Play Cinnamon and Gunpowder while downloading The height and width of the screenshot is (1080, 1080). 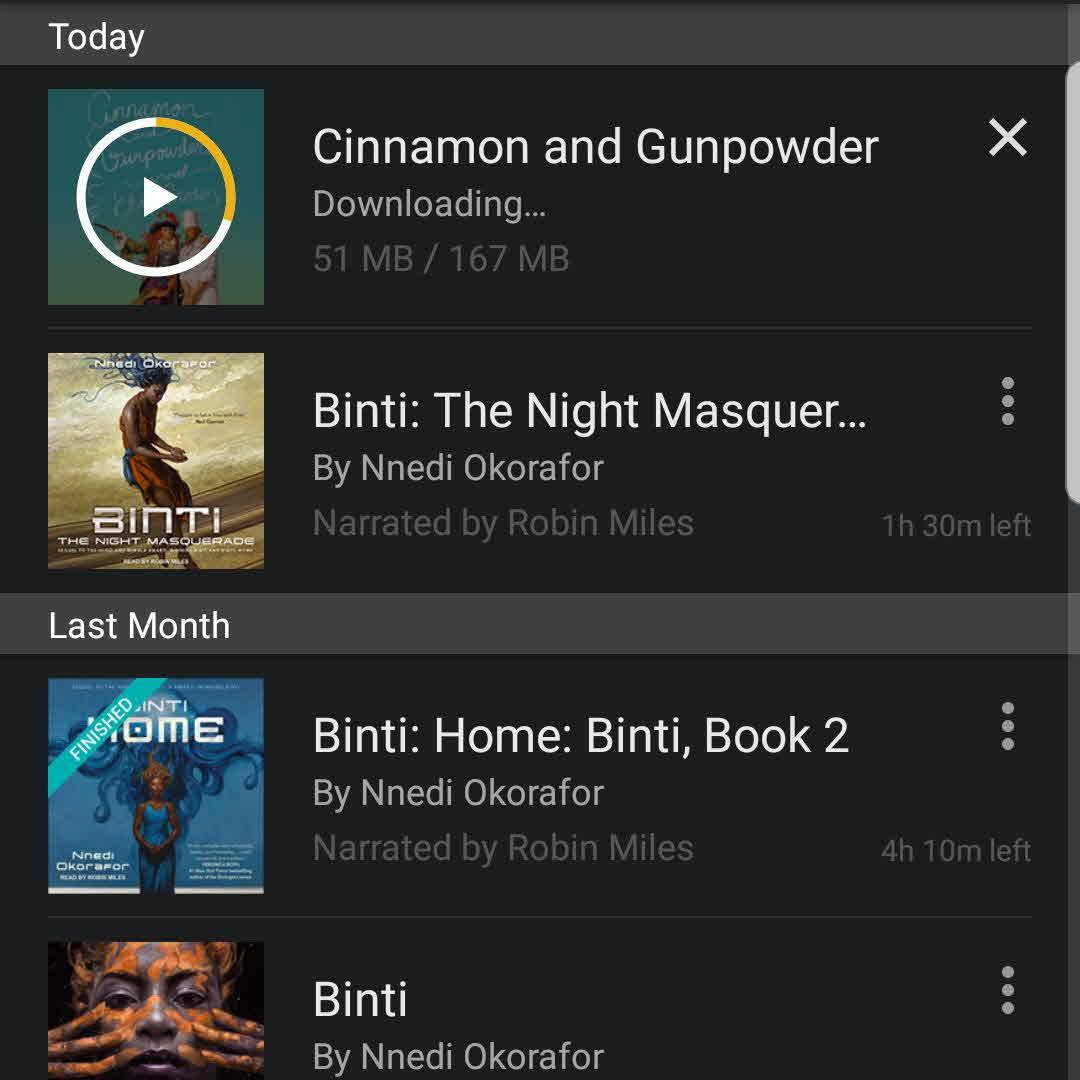pyautogui.click(x=156, y=197)
